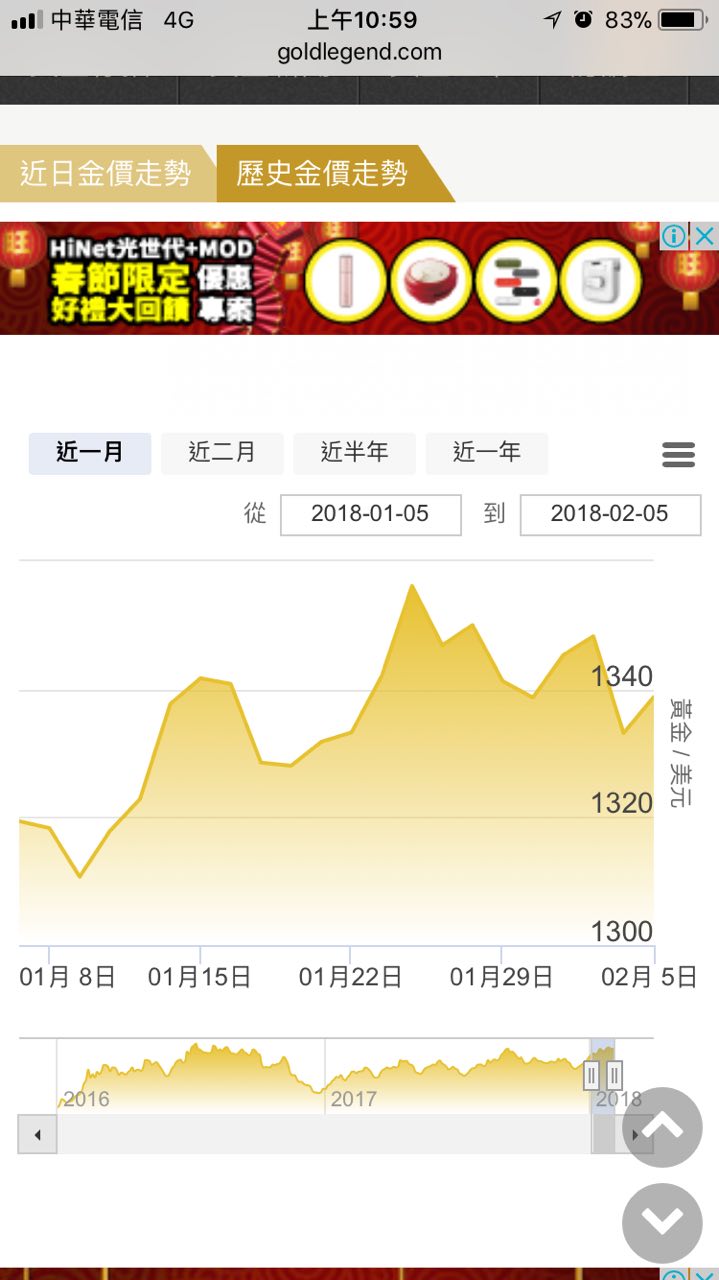
Task: Close the HiNet advertisement banner
Action: [705, 236]
